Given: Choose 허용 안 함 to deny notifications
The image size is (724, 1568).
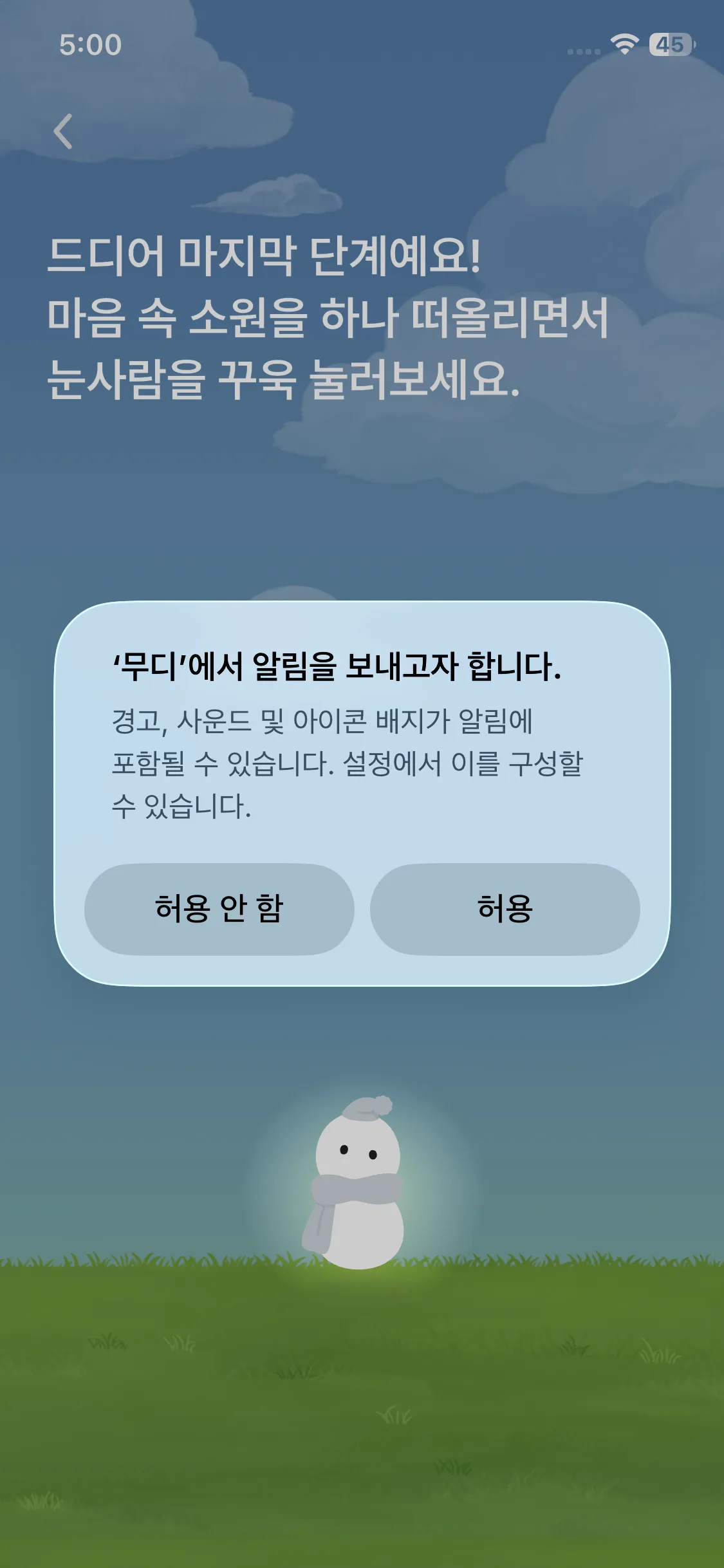Looking at the screenshot, I should pyautogui.click(x=219, y=909).
